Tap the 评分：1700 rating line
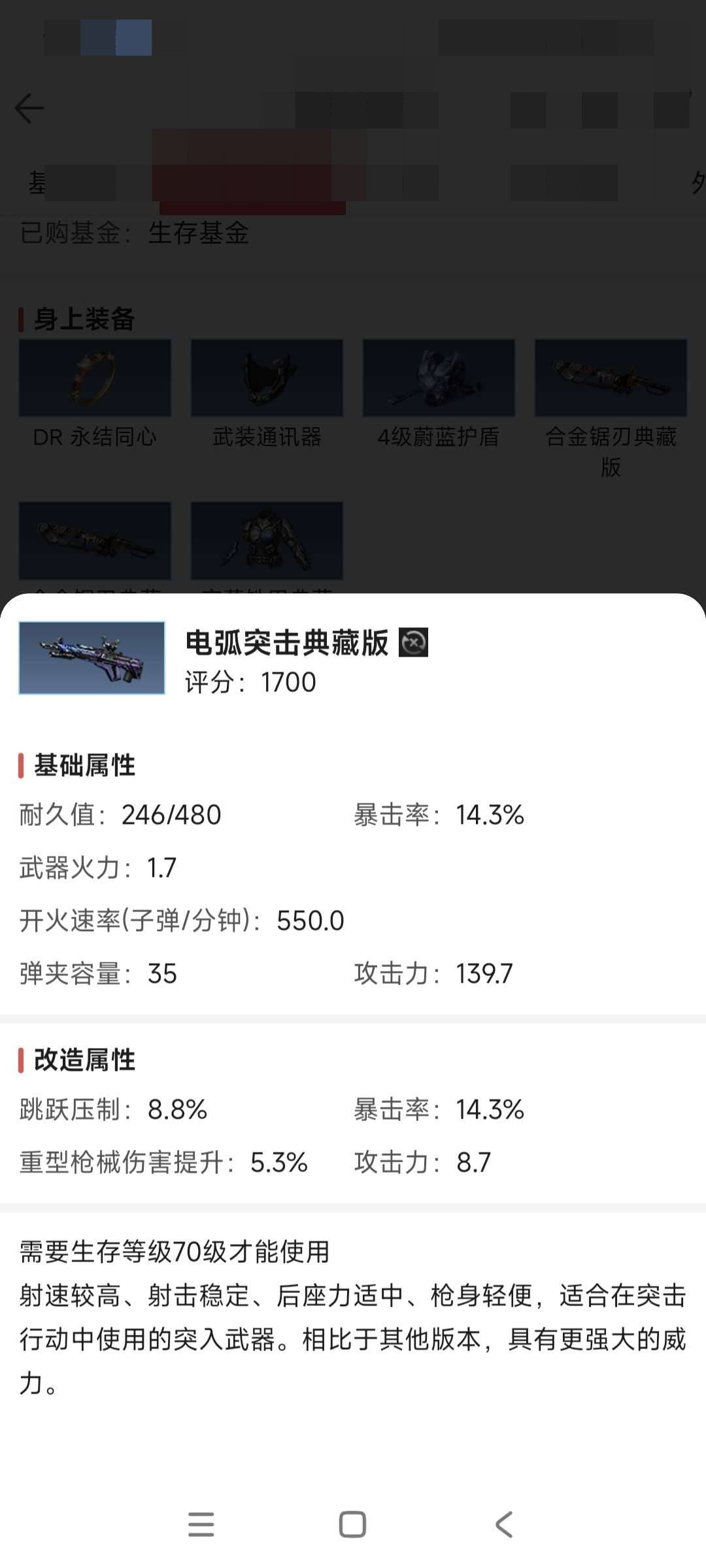Viewport: 706px width, 1568px height. point(248,681)
